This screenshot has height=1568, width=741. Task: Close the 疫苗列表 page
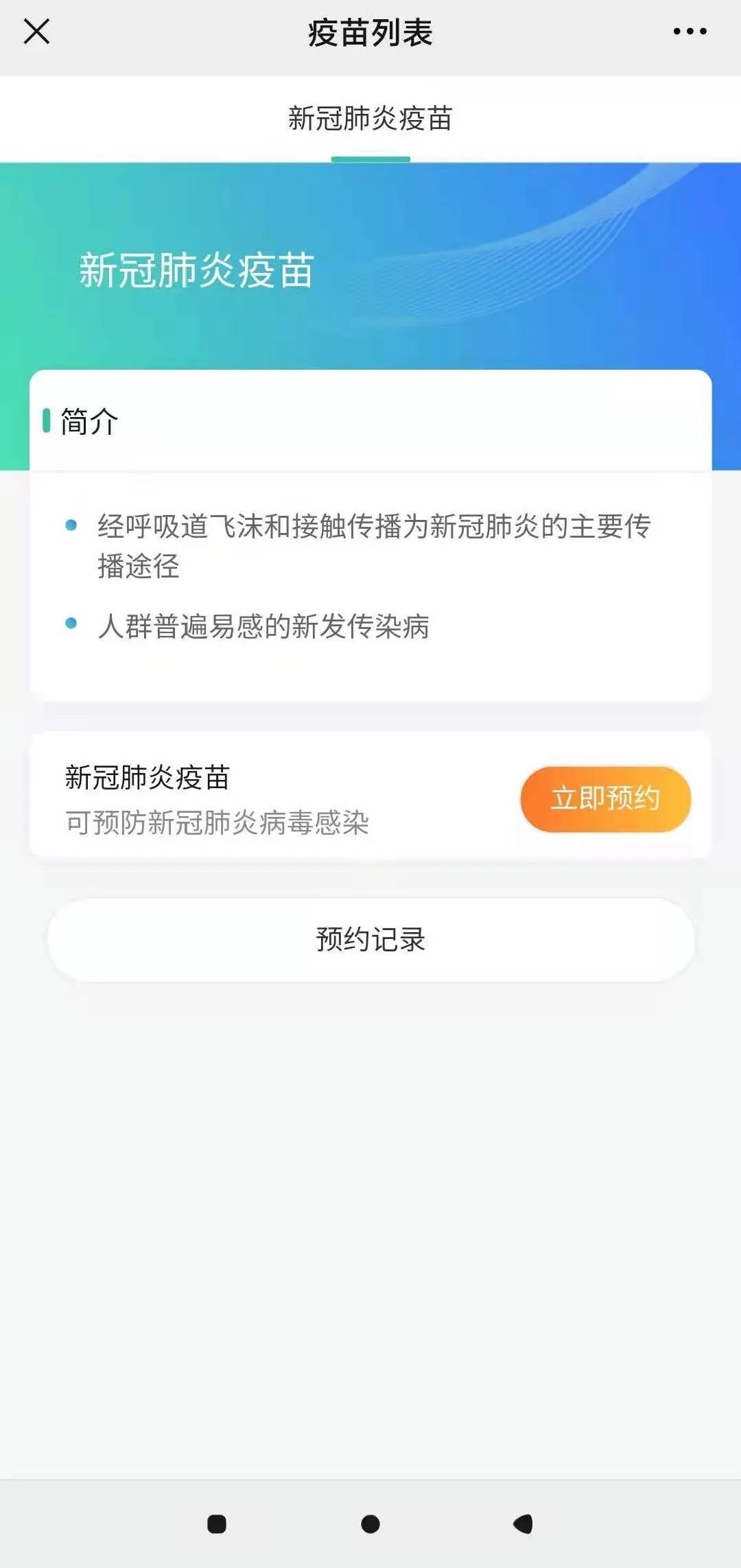coord(37,32)
